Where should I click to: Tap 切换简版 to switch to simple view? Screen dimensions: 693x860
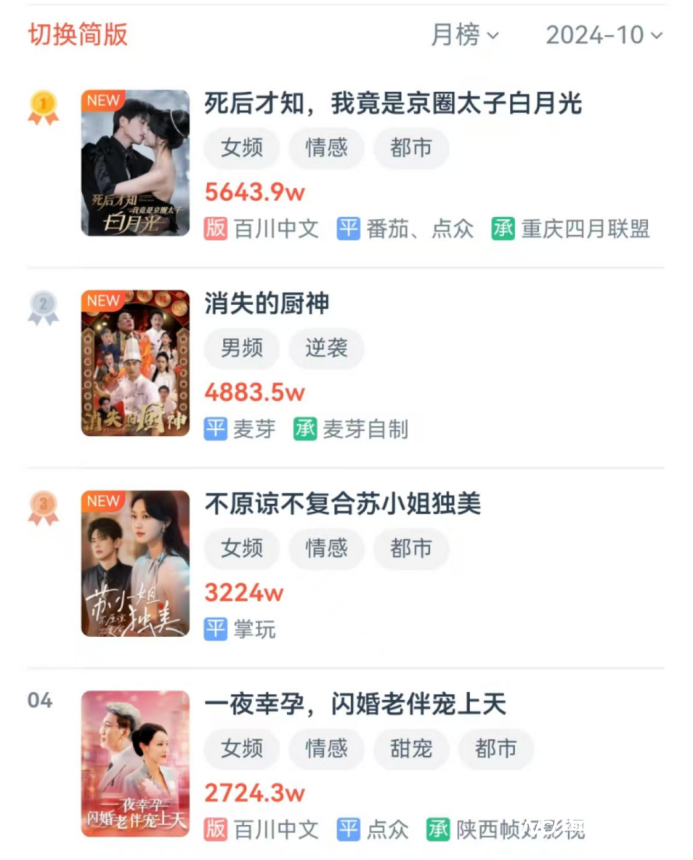click(x=78, y=35)
